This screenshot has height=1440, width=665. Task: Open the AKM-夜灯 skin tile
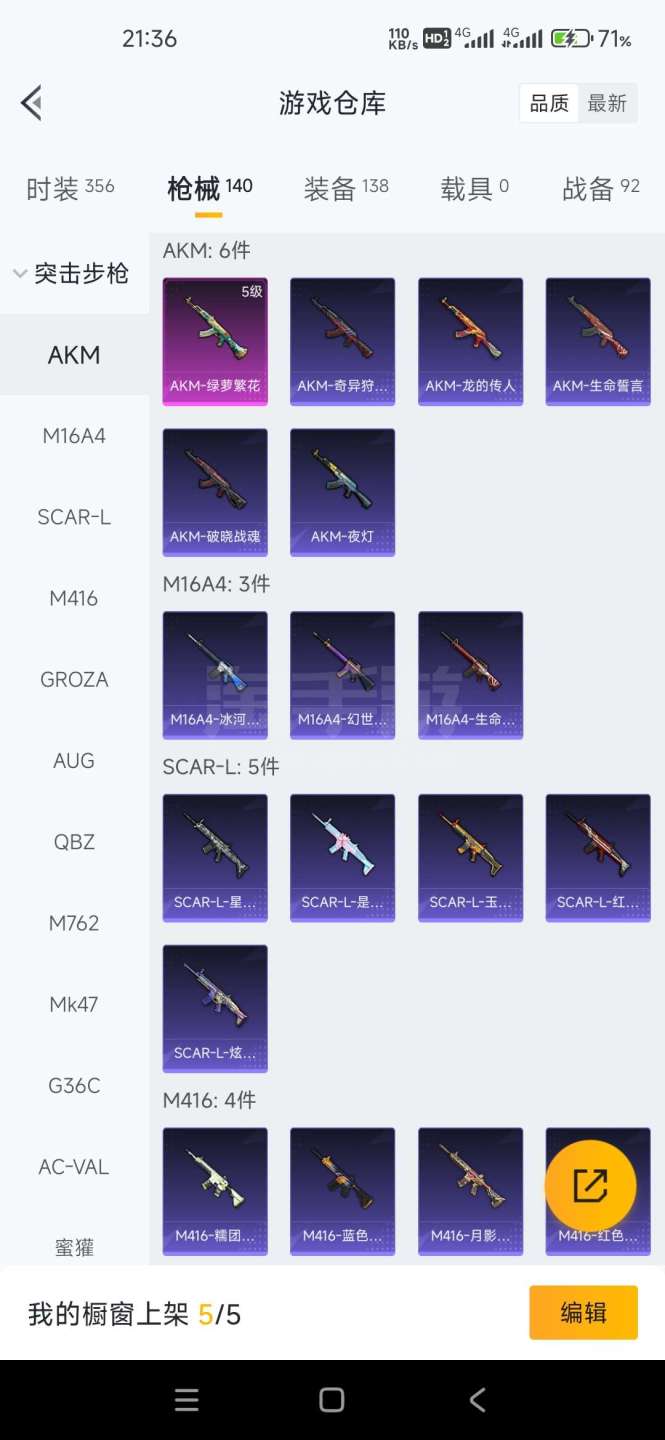[342, 492]
